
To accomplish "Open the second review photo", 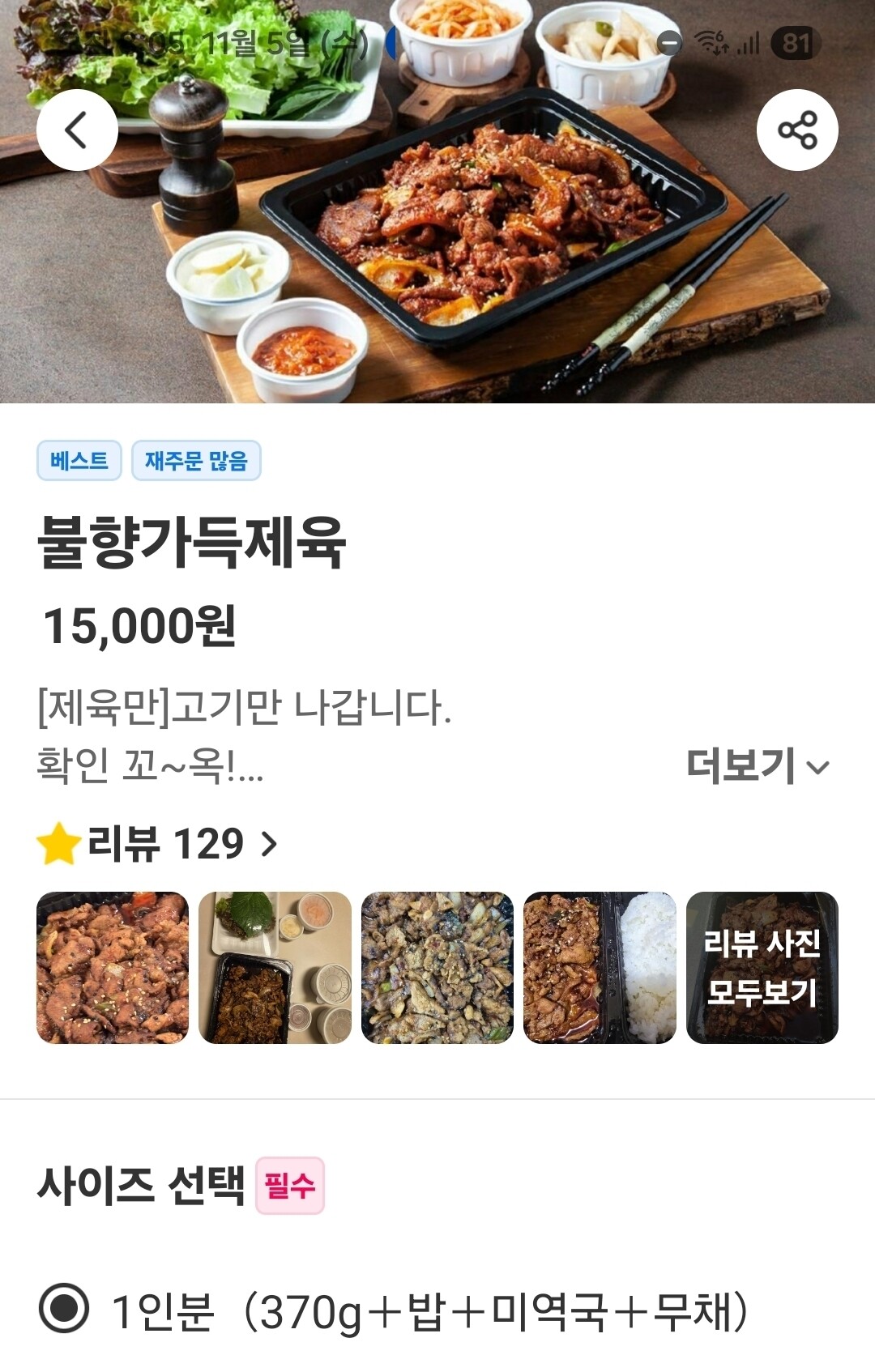I will pos(275,968).
